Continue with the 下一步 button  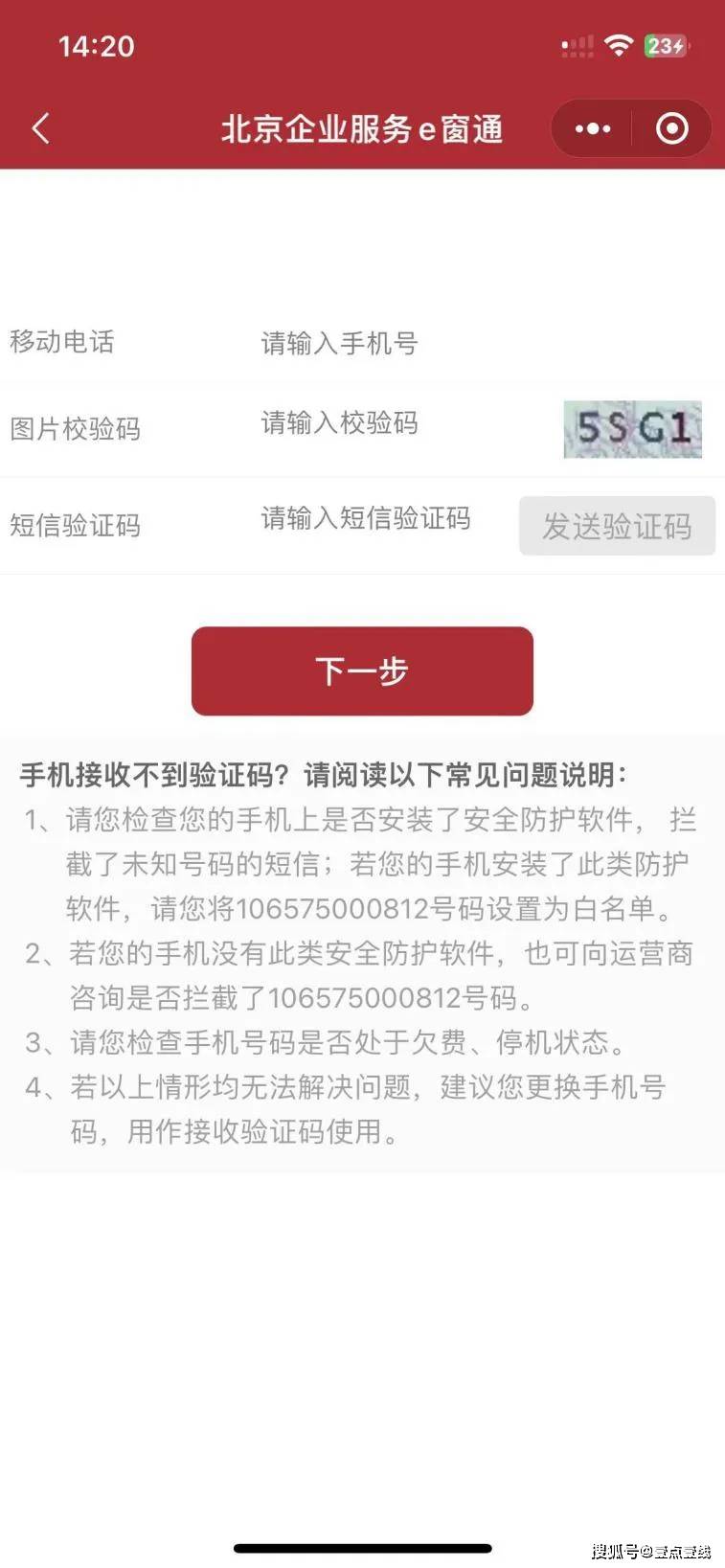(362, 670)
